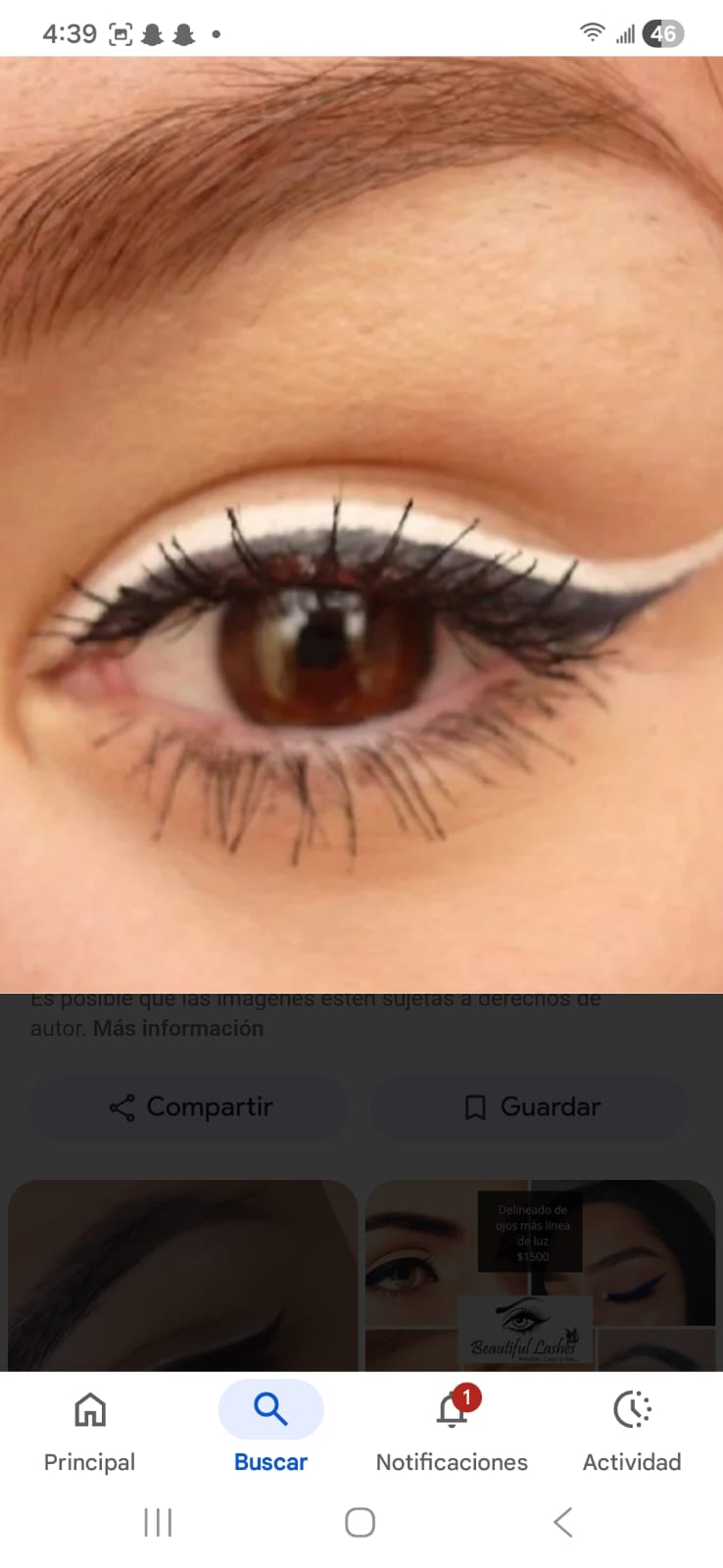Tap the battery indicator showing 46
The image size is (723, 1568).
[662, 32]
